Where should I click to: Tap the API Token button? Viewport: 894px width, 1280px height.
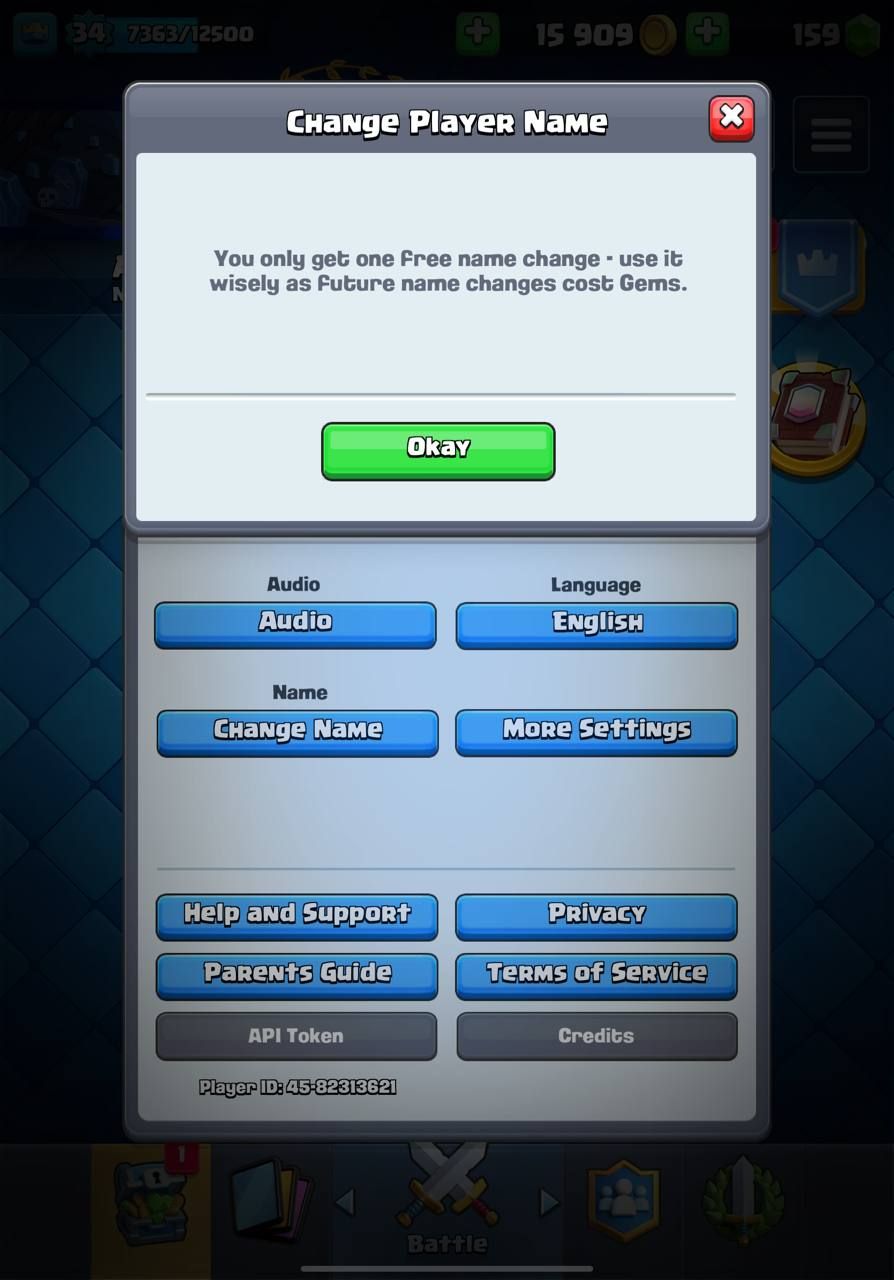coord(296,1036)
